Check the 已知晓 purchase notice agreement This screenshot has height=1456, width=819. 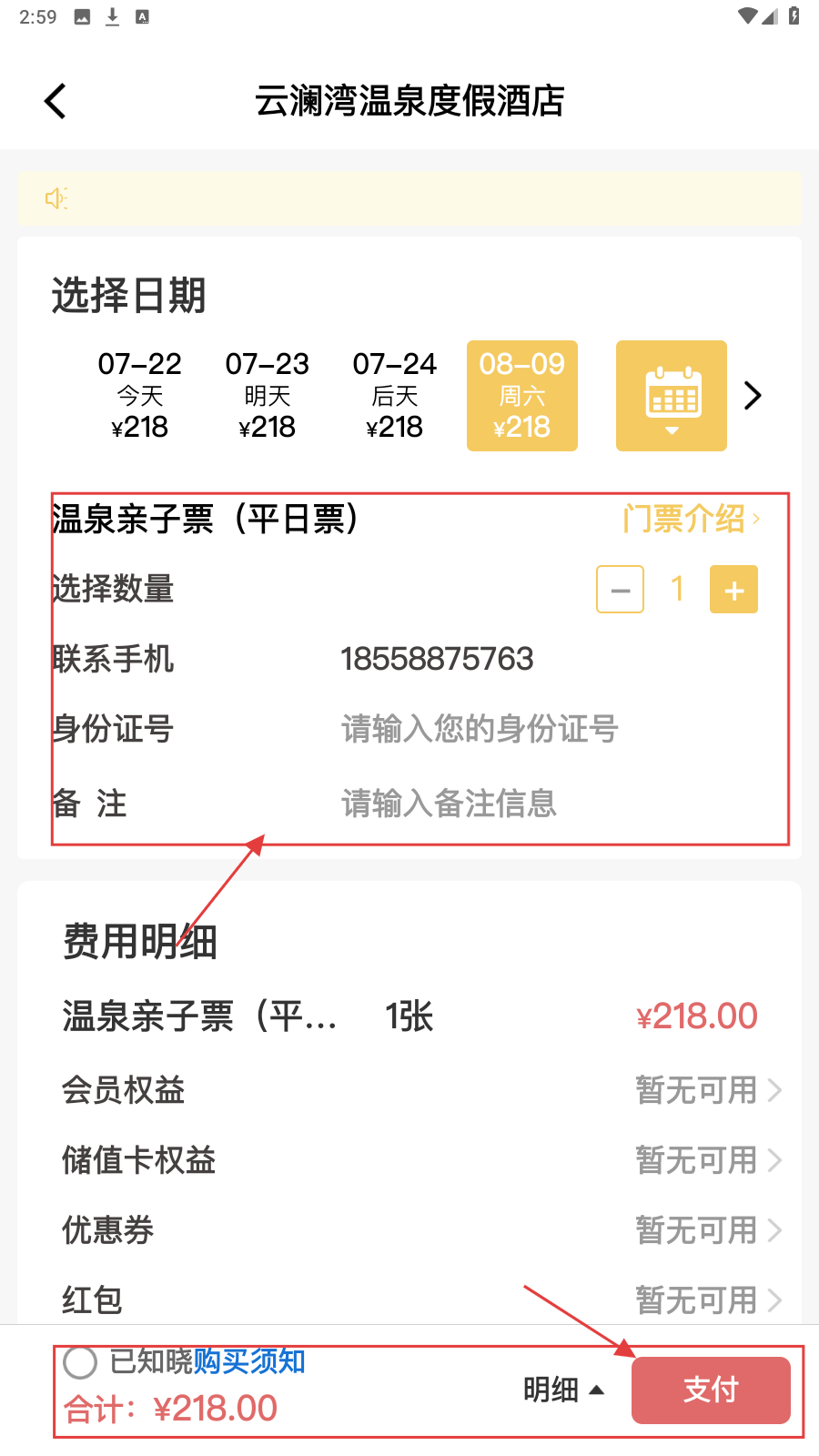80,1362
